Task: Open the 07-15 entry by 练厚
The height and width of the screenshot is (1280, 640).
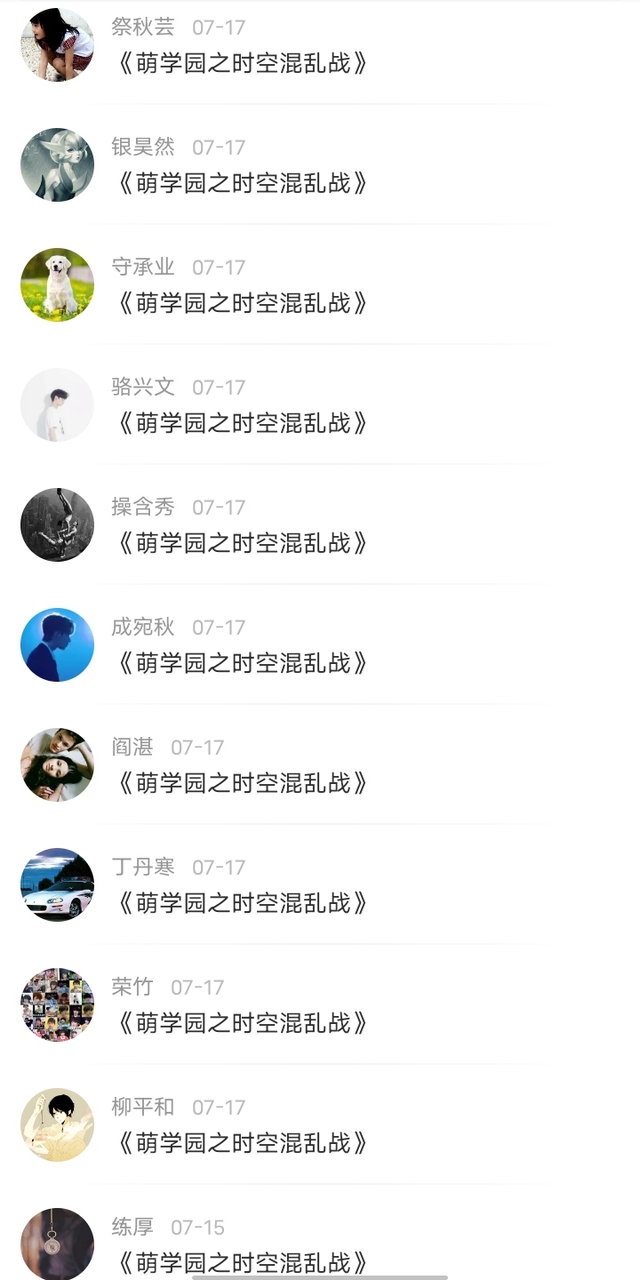Action: (x=320, y=1233)
